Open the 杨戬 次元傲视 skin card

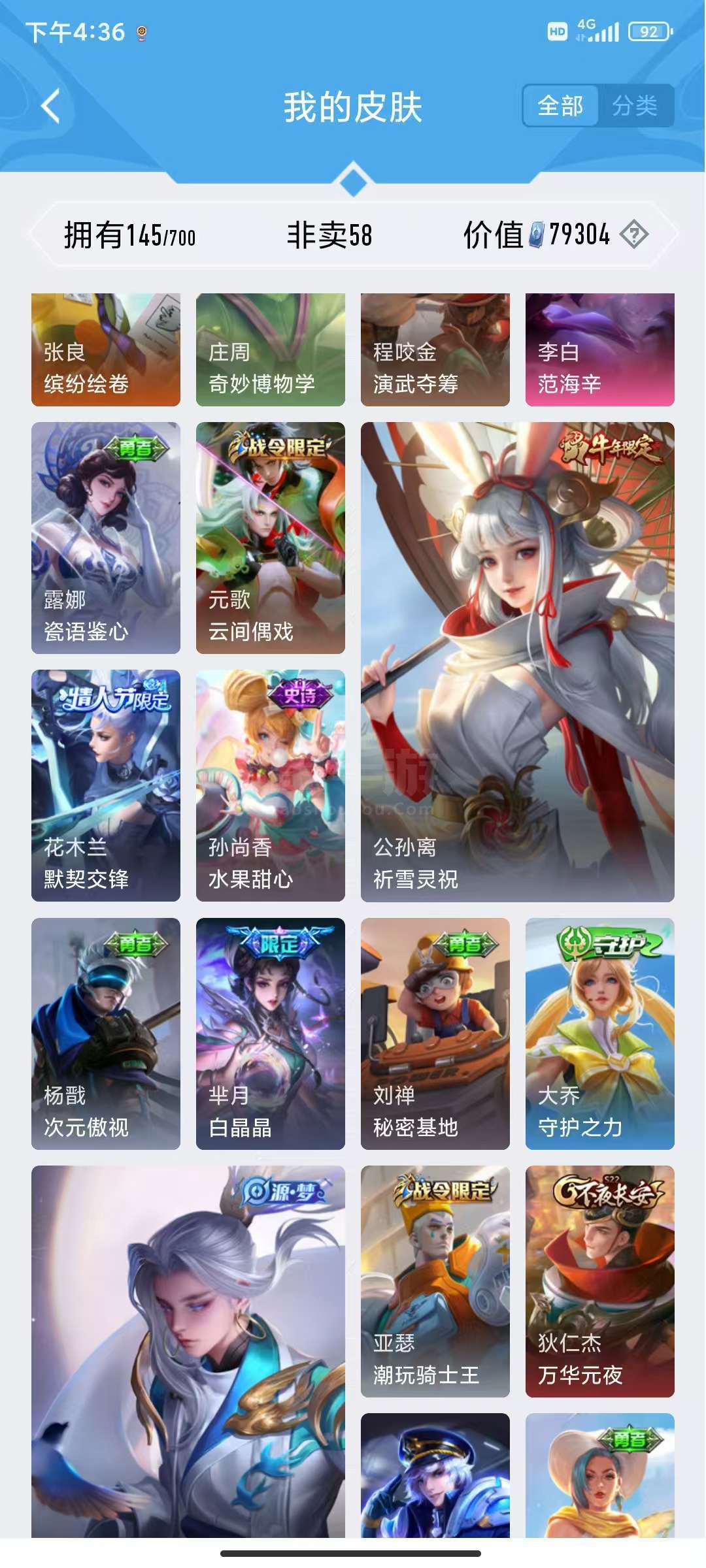coord(106,1034)
